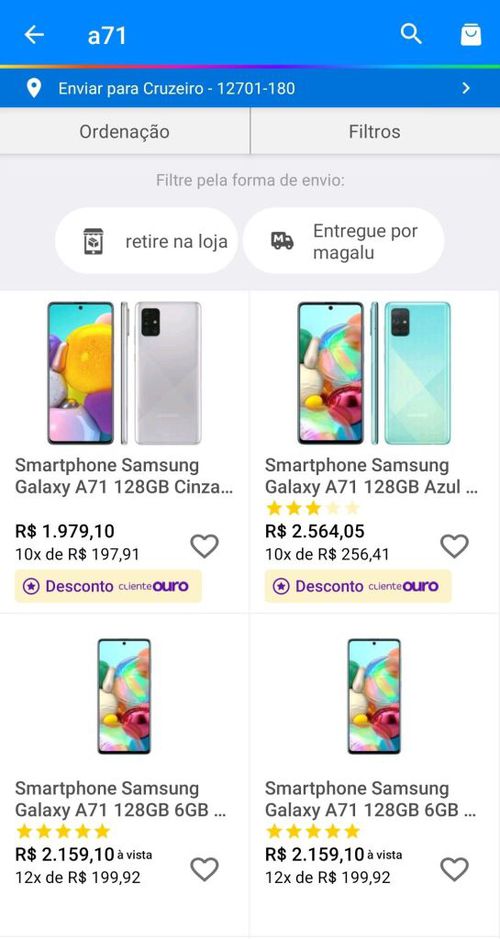Filter by Entregue por magalu
Viewport: 500px width, 939px height.
coord(344,241)
